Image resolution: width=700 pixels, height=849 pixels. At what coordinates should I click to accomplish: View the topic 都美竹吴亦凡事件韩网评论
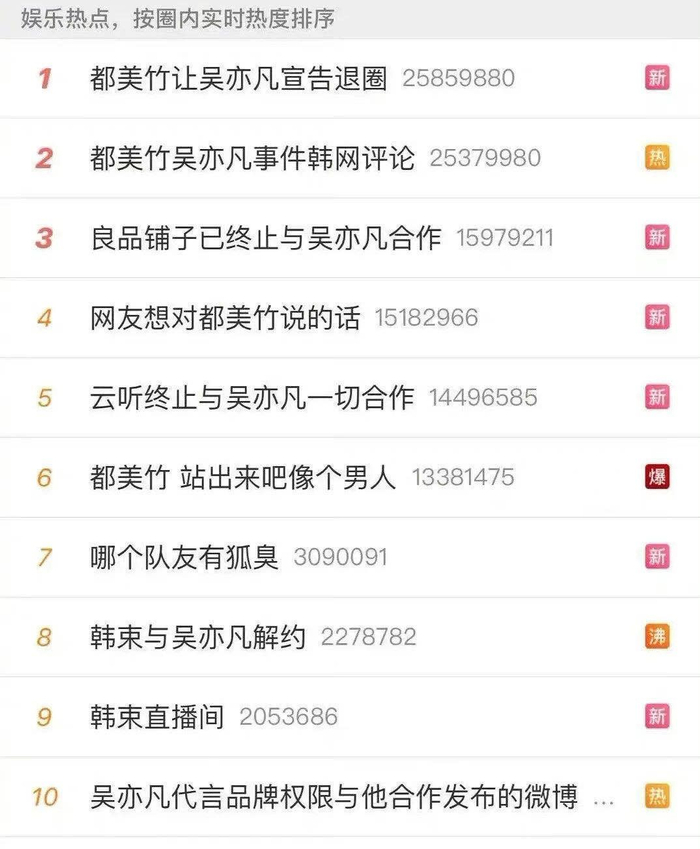point(252,158)
